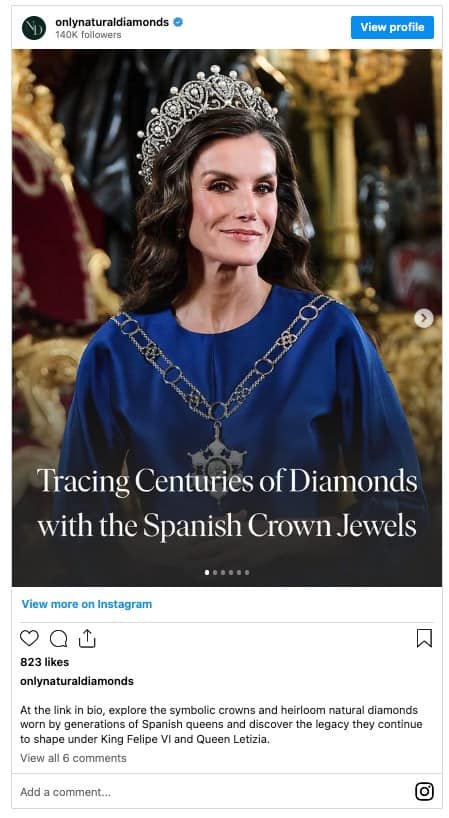The image size is (449, 818).
Task: Open the onlynaturaldiamonds avatar picture
Action: pos(34,28)
